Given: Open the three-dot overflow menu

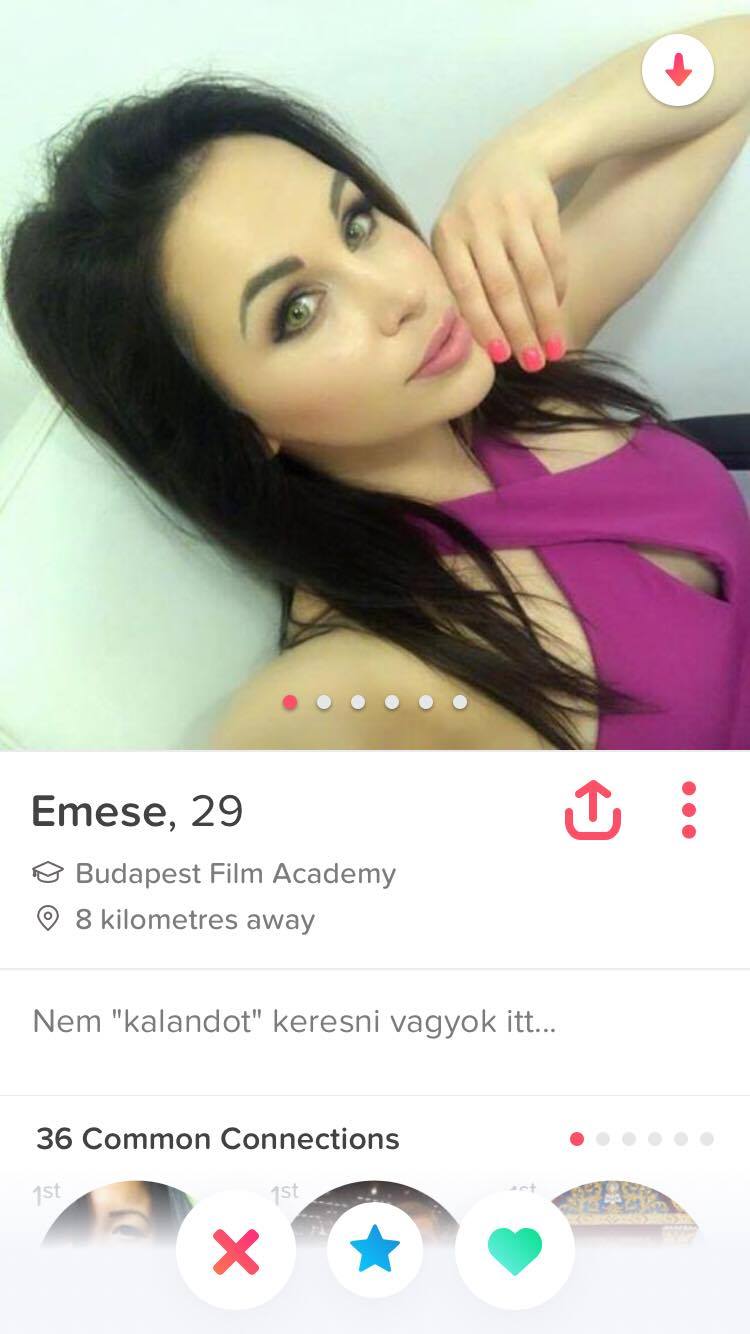Looking at the screenshot, I should point(688,810).
